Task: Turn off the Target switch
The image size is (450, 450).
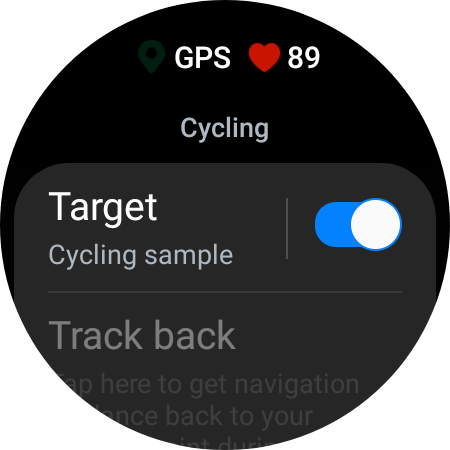Action: [358, 224]
